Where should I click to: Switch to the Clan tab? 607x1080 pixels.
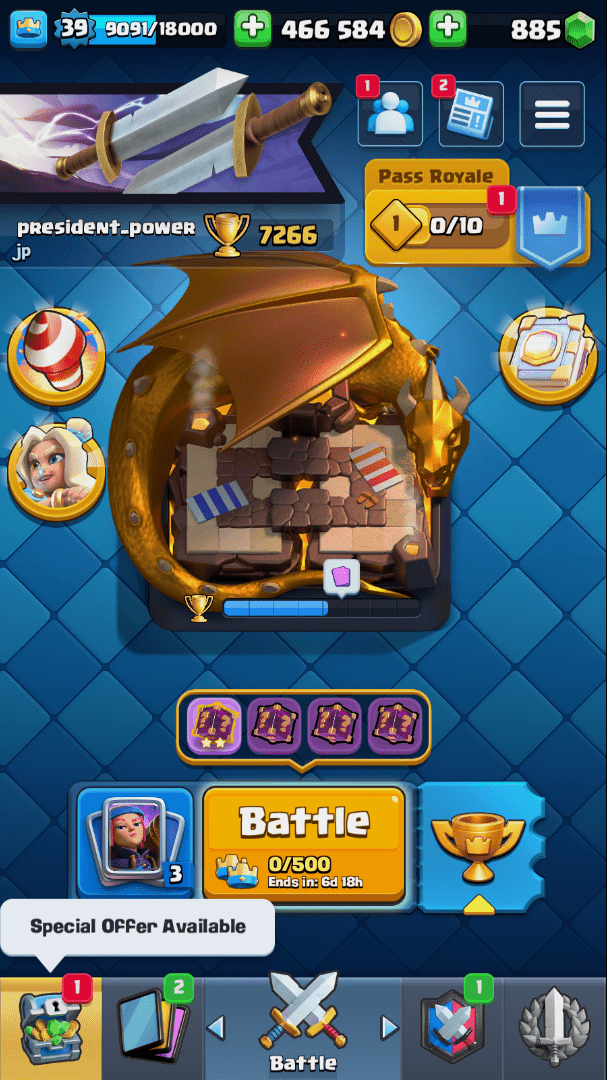click(x=452, y=1028)
